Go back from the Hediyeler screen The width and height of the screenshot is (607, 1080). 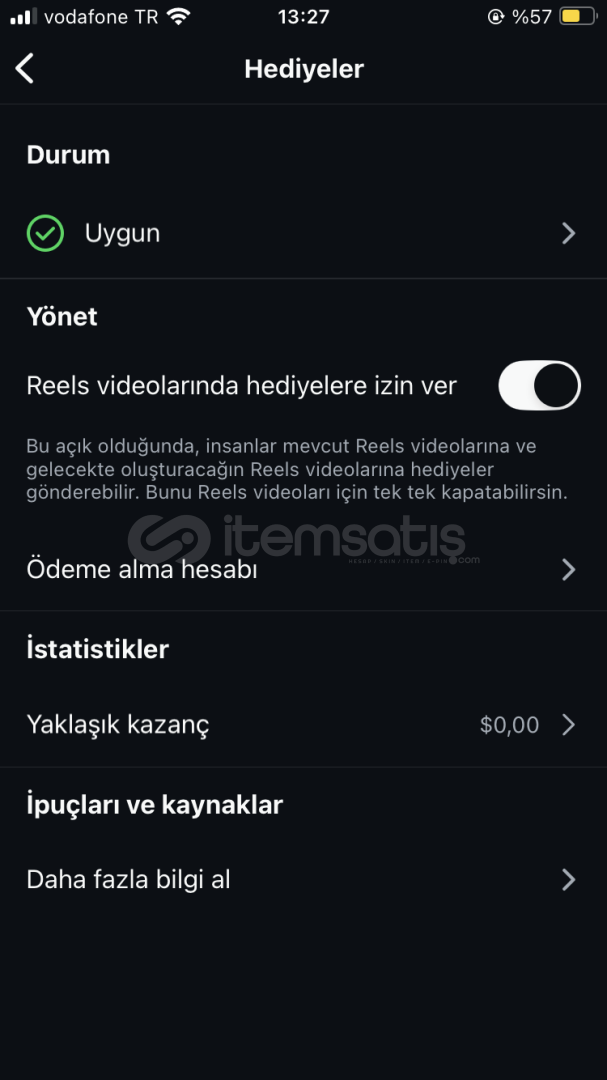coord(26,69)
